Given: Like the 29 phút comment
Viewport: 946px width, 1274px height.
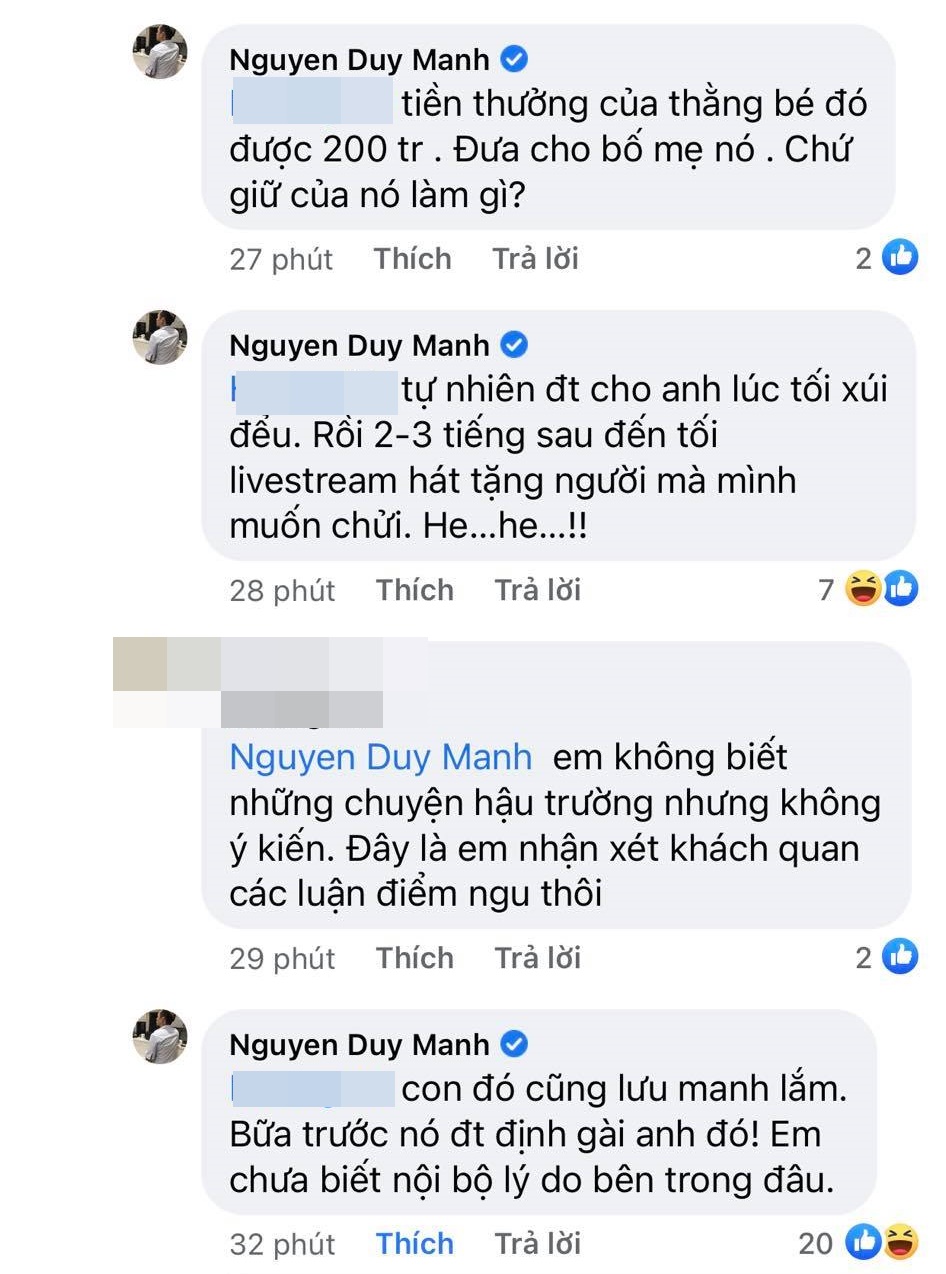Looking at the screenshot, I should (414, 958).
